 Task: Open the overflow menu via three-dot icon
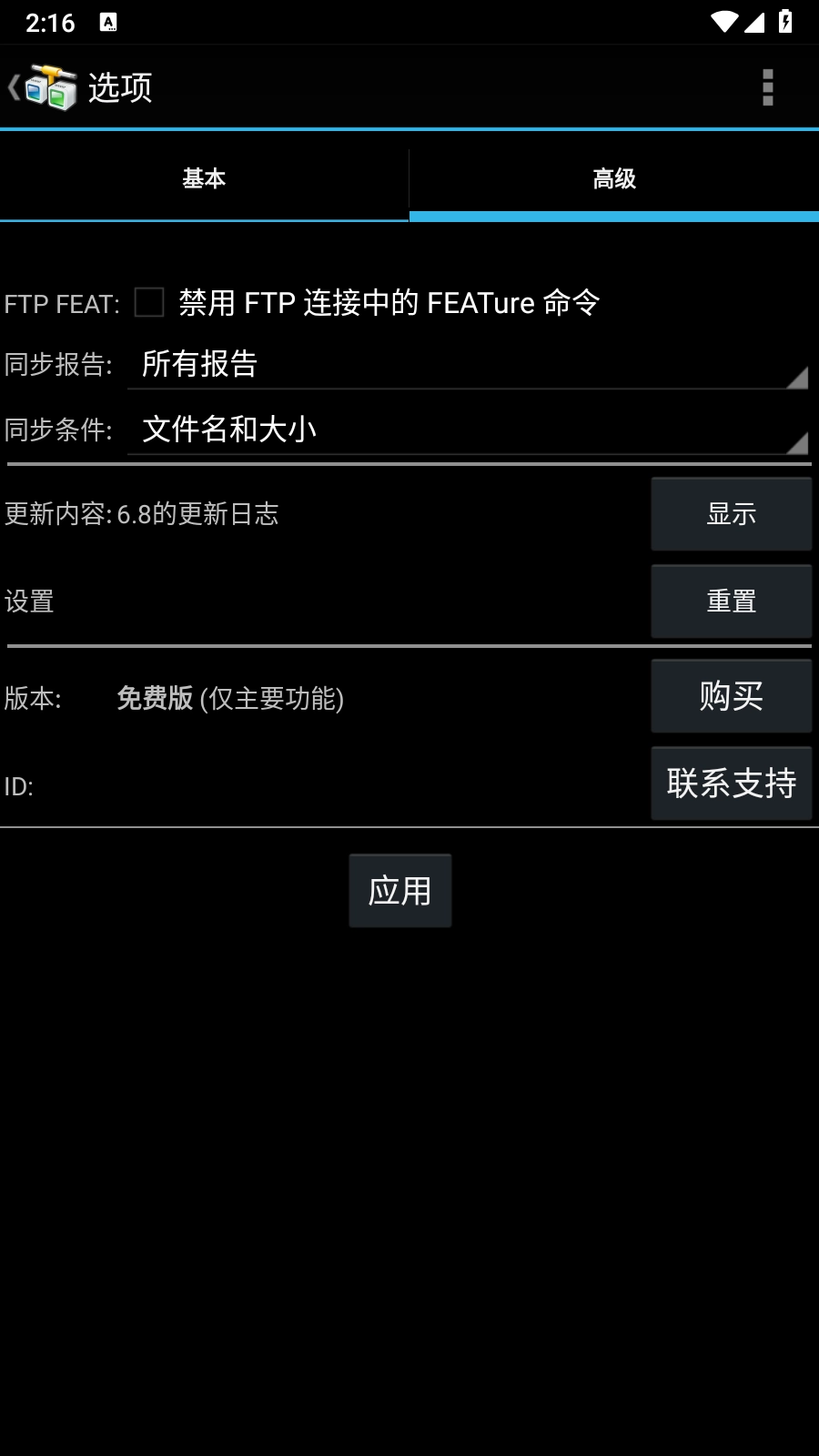(x=769, y=86)
